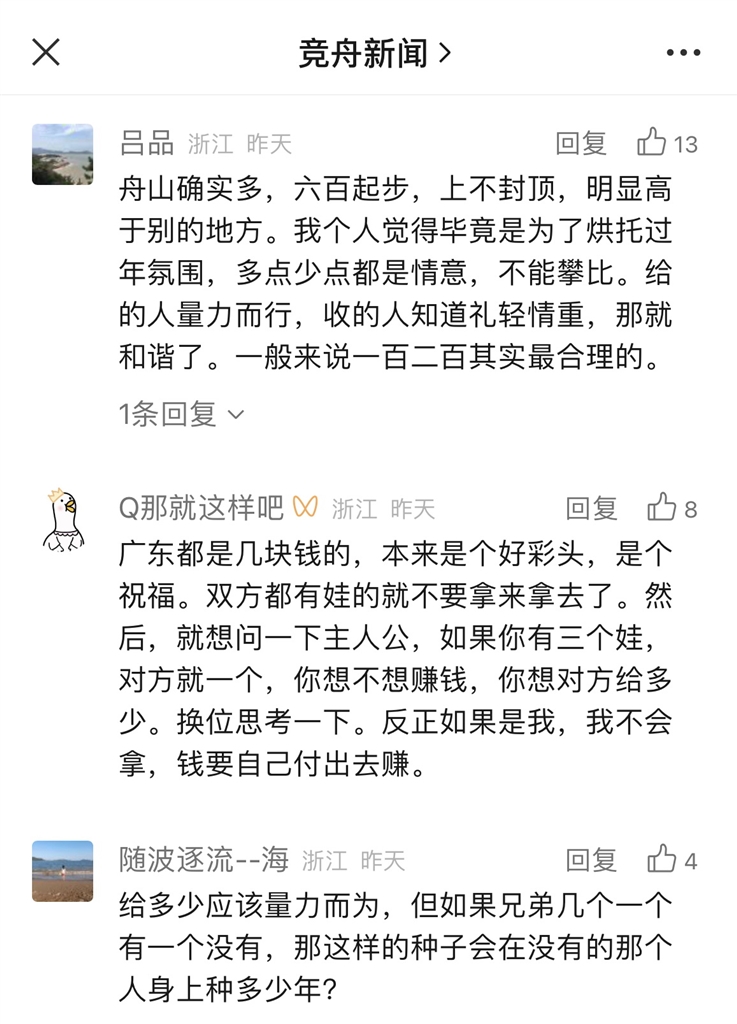Close the page with the X icon

tap(46, 53)
